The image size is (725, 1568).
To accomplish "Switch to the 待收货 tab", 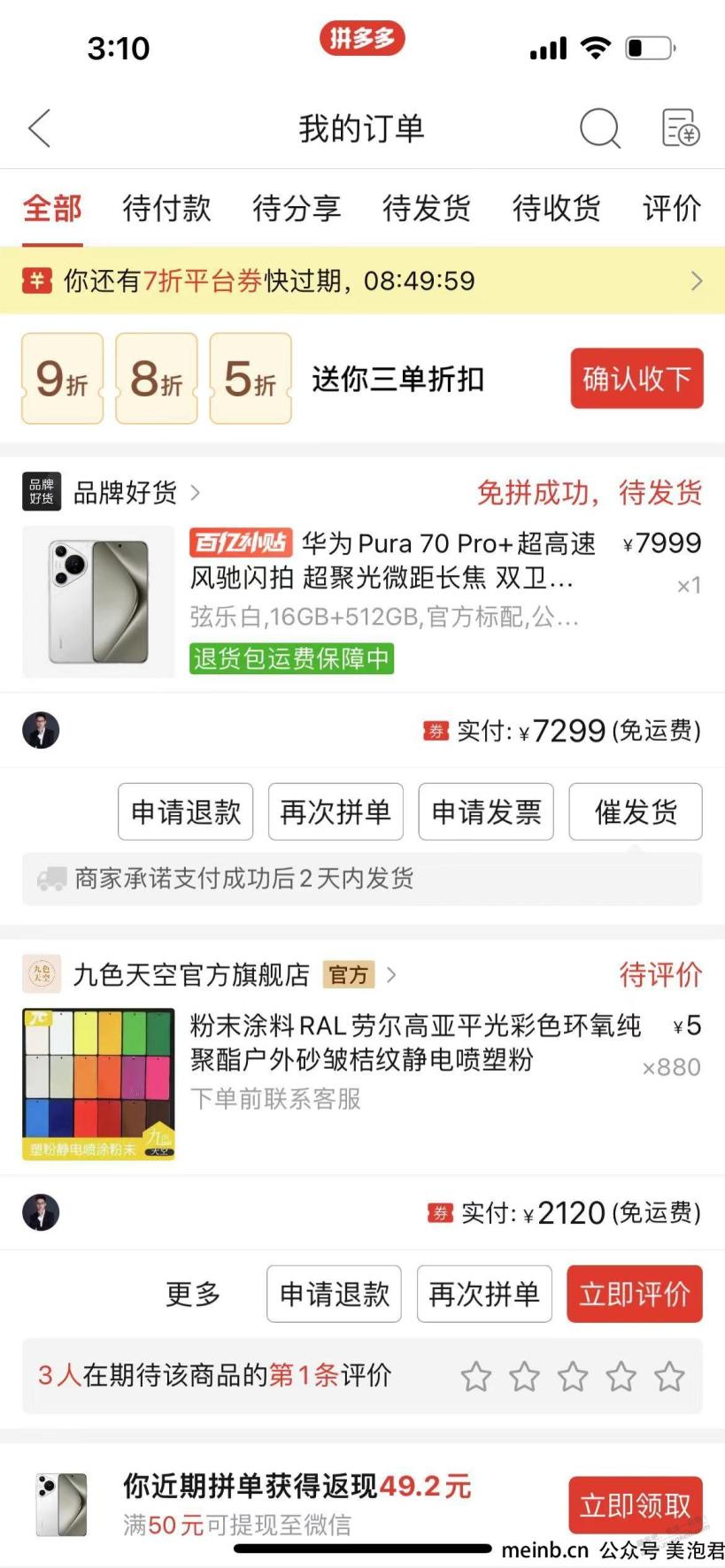I will click(x=556, y=209).
